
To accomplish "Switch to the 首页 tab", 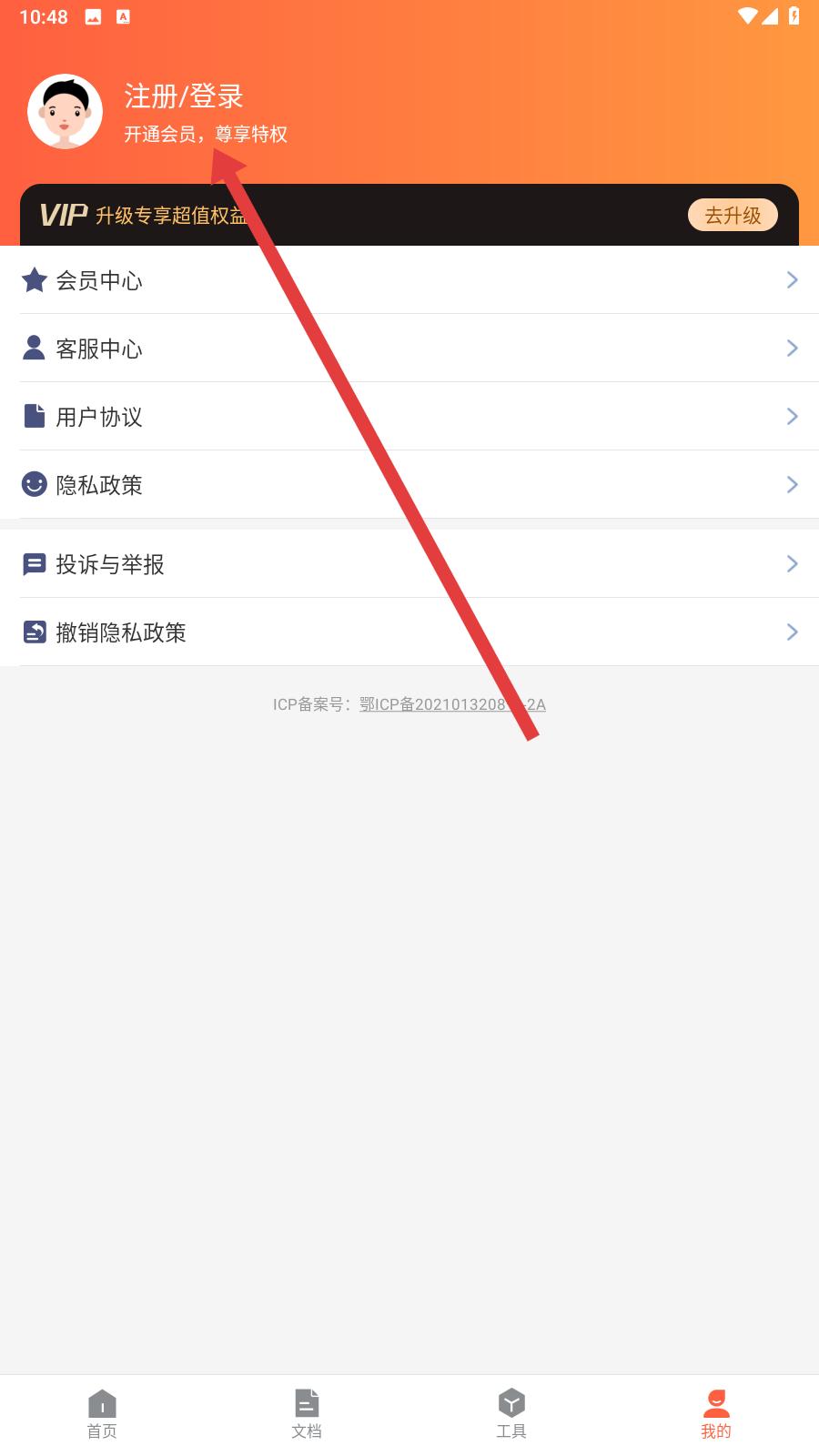I will [x=102, y=1414].
